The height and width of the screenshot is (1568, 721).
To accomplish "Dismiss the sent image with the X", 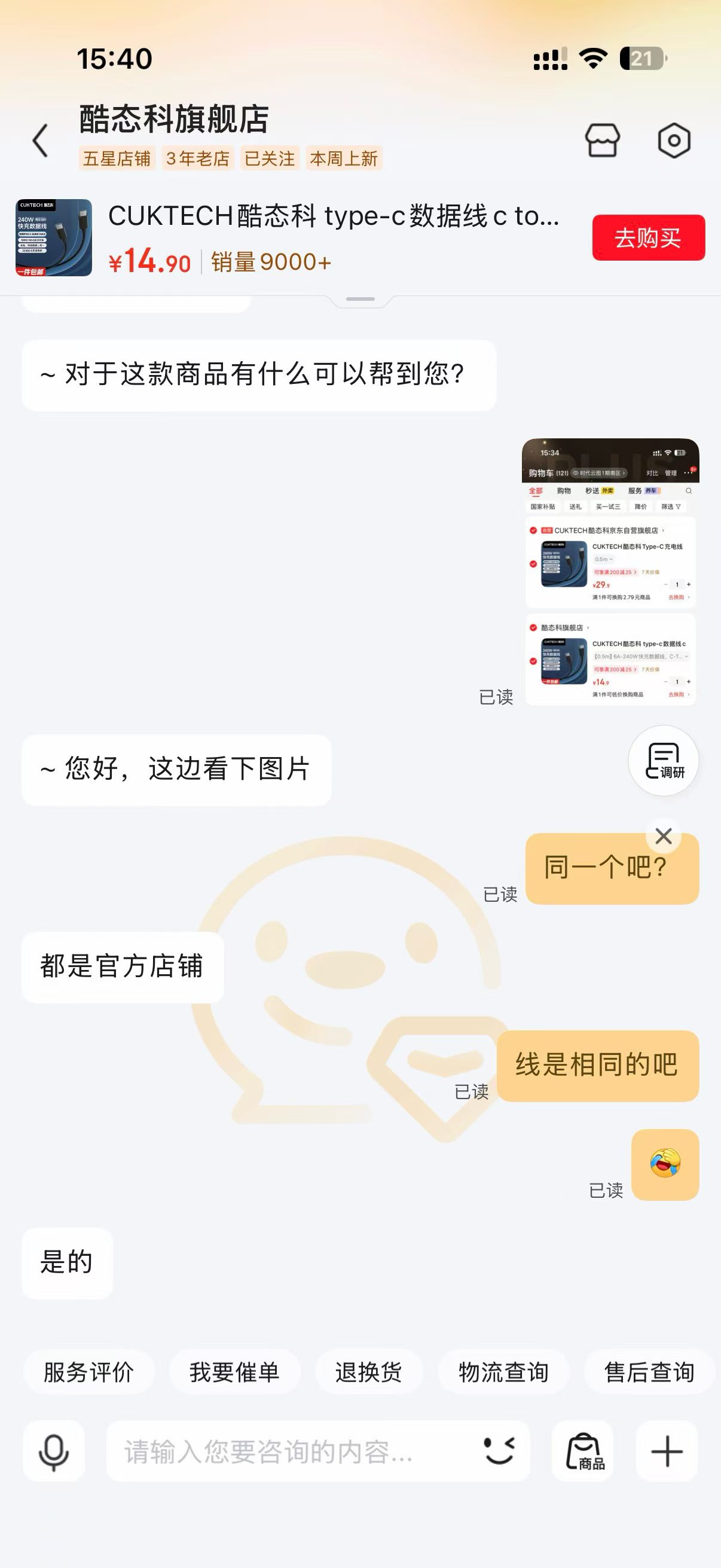I will tap(662, 837).
